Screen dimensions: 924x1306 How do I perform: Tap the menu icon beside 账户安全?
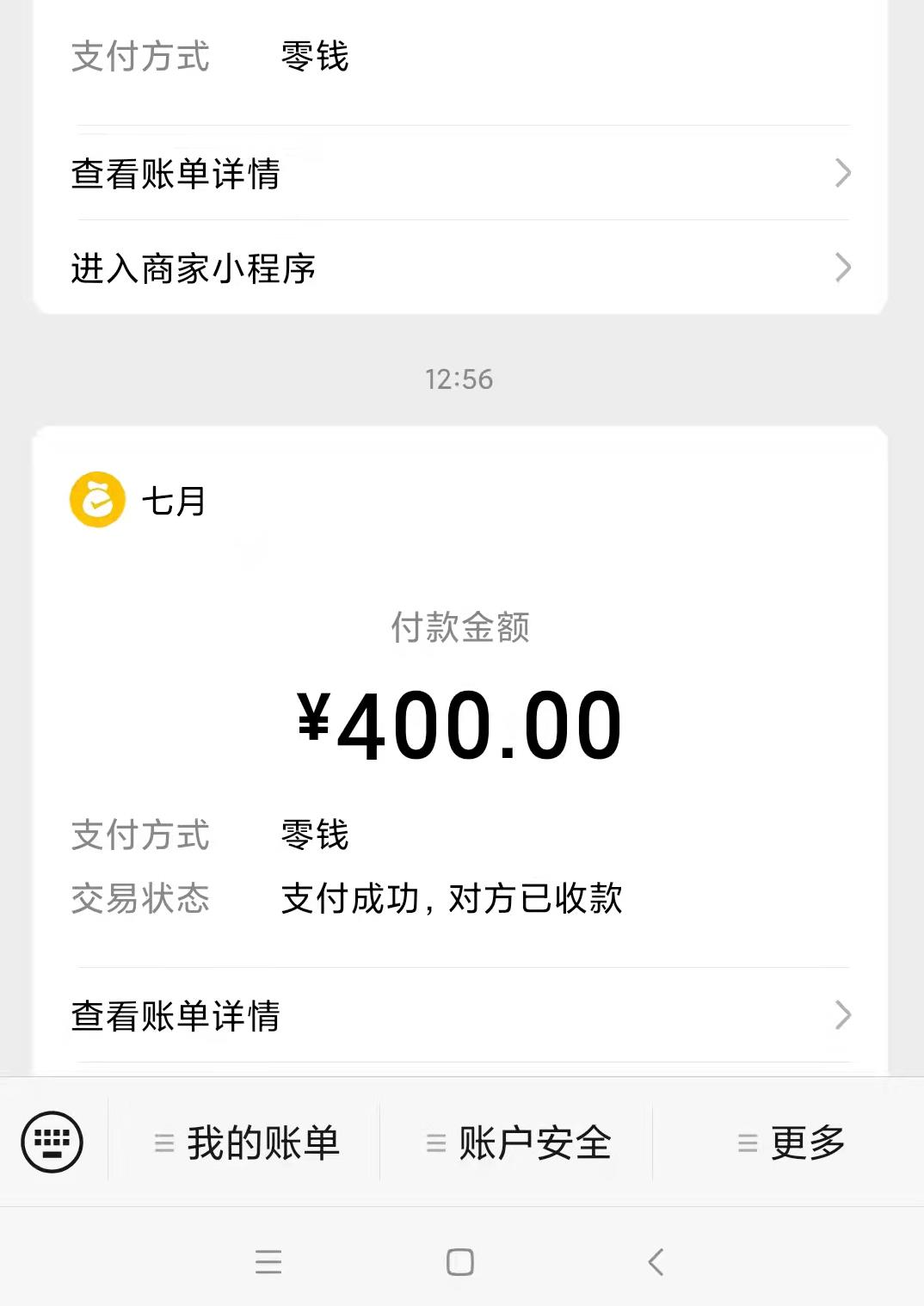click(433, 1143)
